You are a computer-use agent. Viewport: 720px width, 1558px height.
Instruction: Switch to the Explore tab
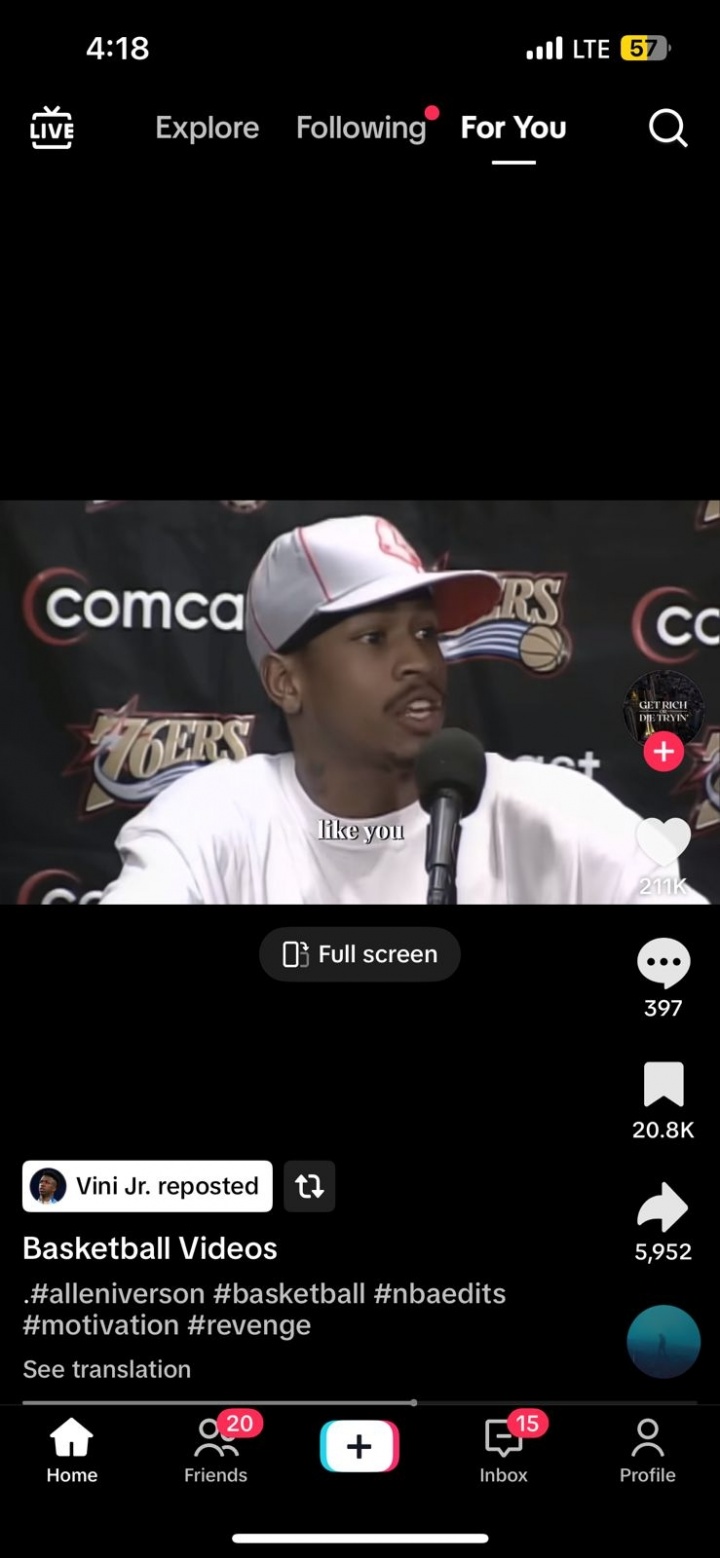click(x=207, y=128)
